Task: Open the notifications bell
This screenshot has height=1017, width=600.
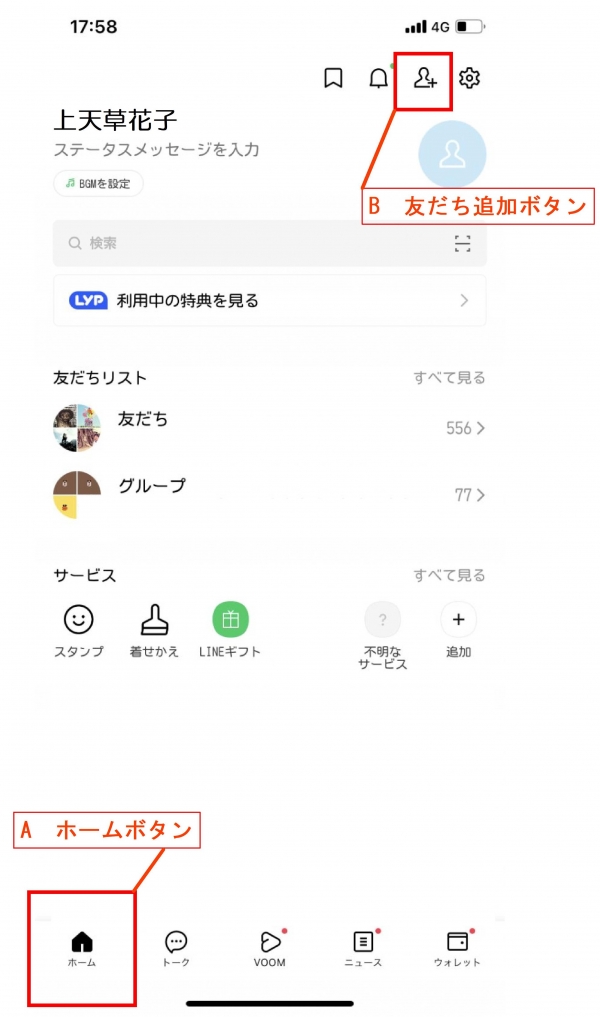Action: 379,78
